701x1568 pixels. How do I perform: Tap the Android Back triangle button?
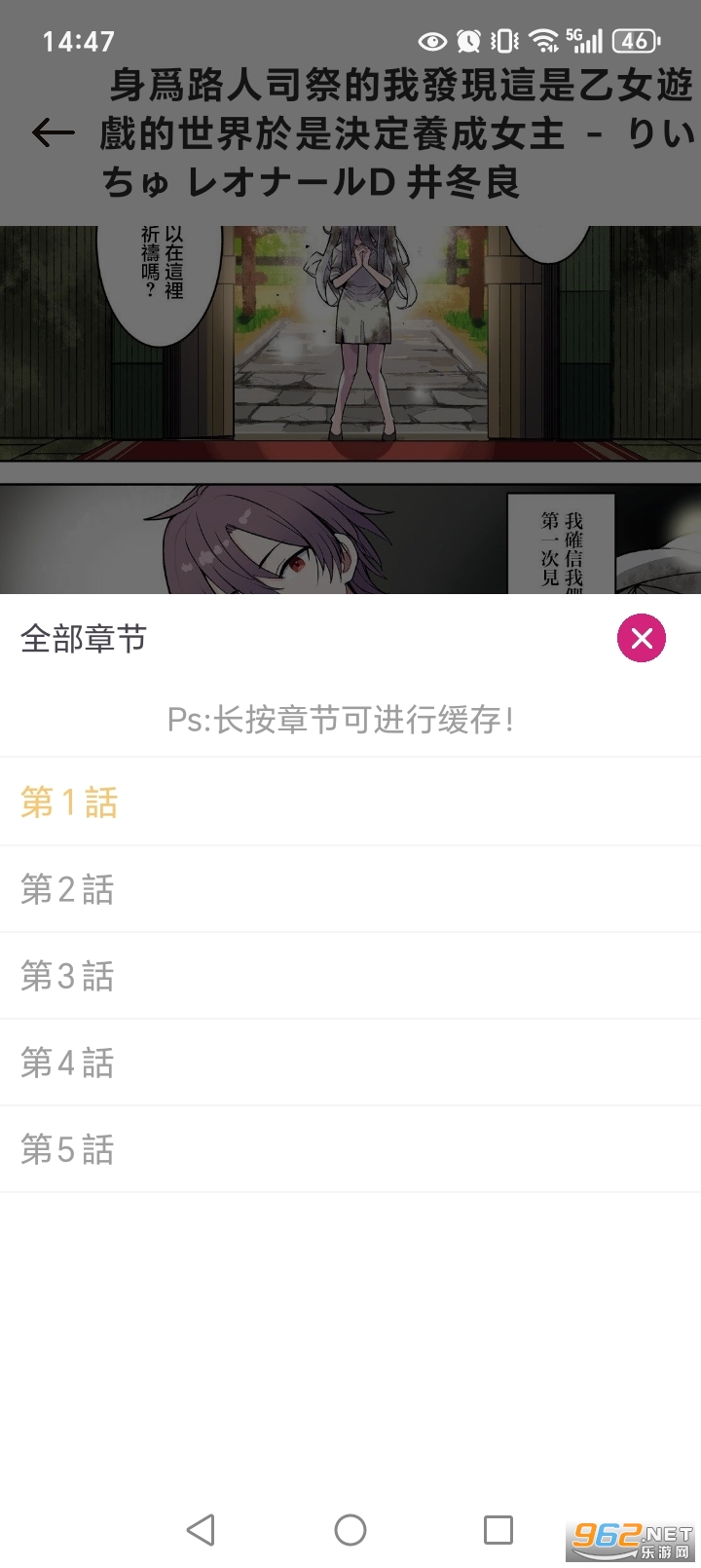click(201, 1530)
